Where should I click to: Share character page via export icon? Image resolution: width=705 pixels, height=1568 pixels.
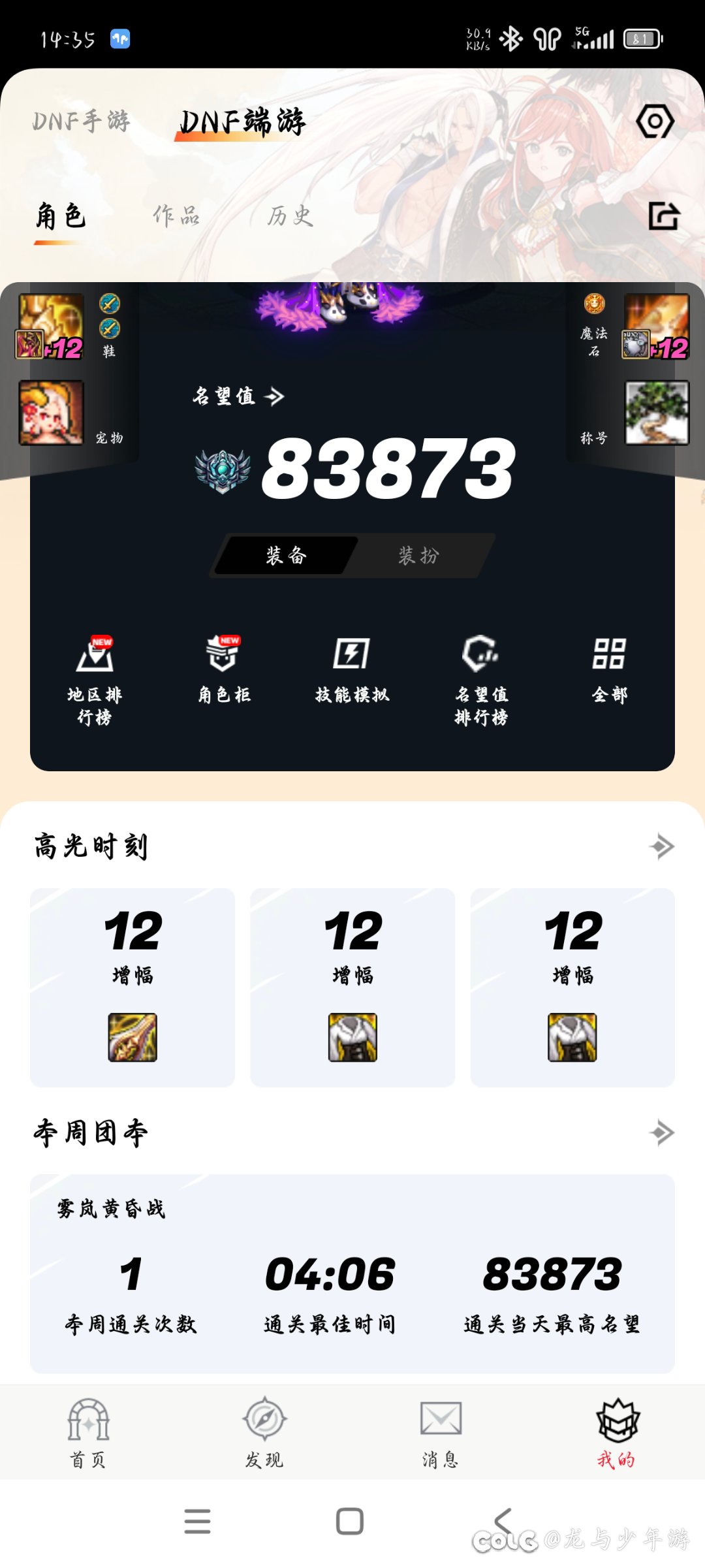click(664, 216)
